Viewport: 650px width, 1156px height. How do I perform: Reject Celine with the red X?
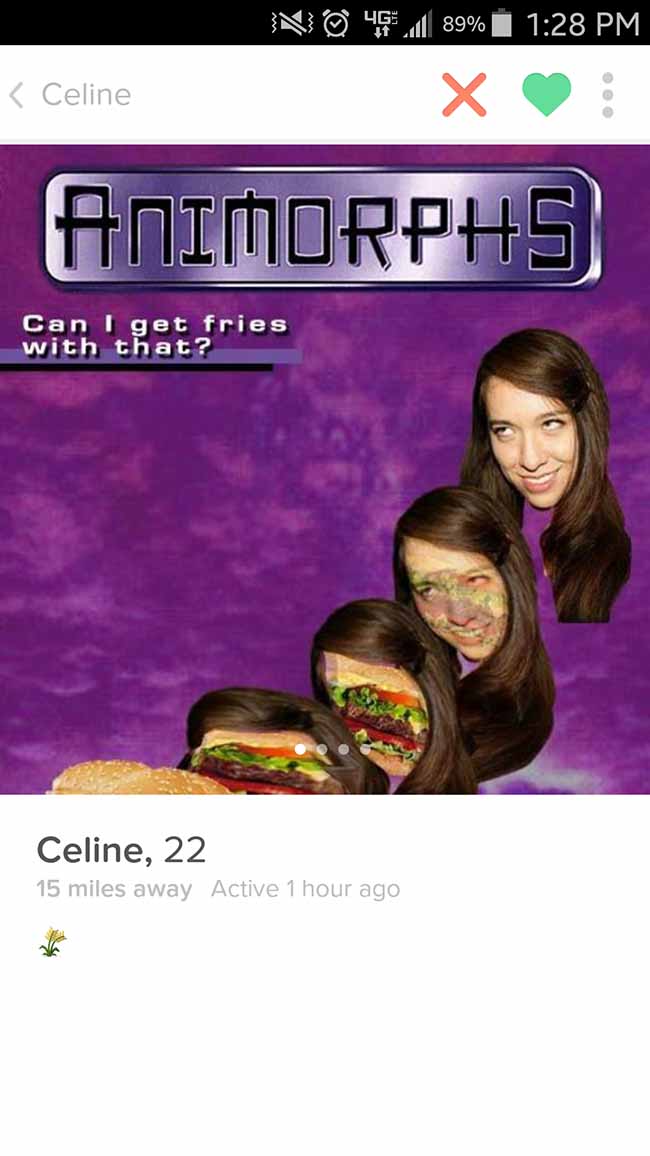point(464,94)
